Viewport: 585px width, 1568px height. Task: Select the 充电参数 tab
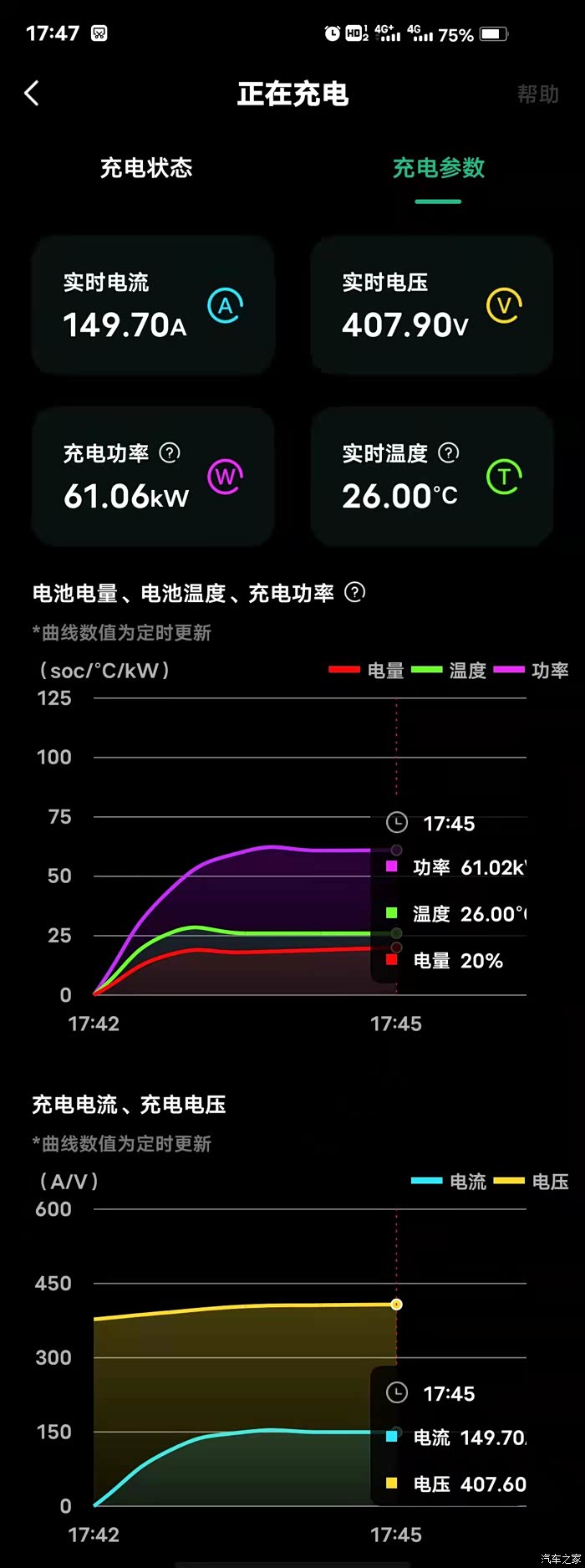[439, 168]
